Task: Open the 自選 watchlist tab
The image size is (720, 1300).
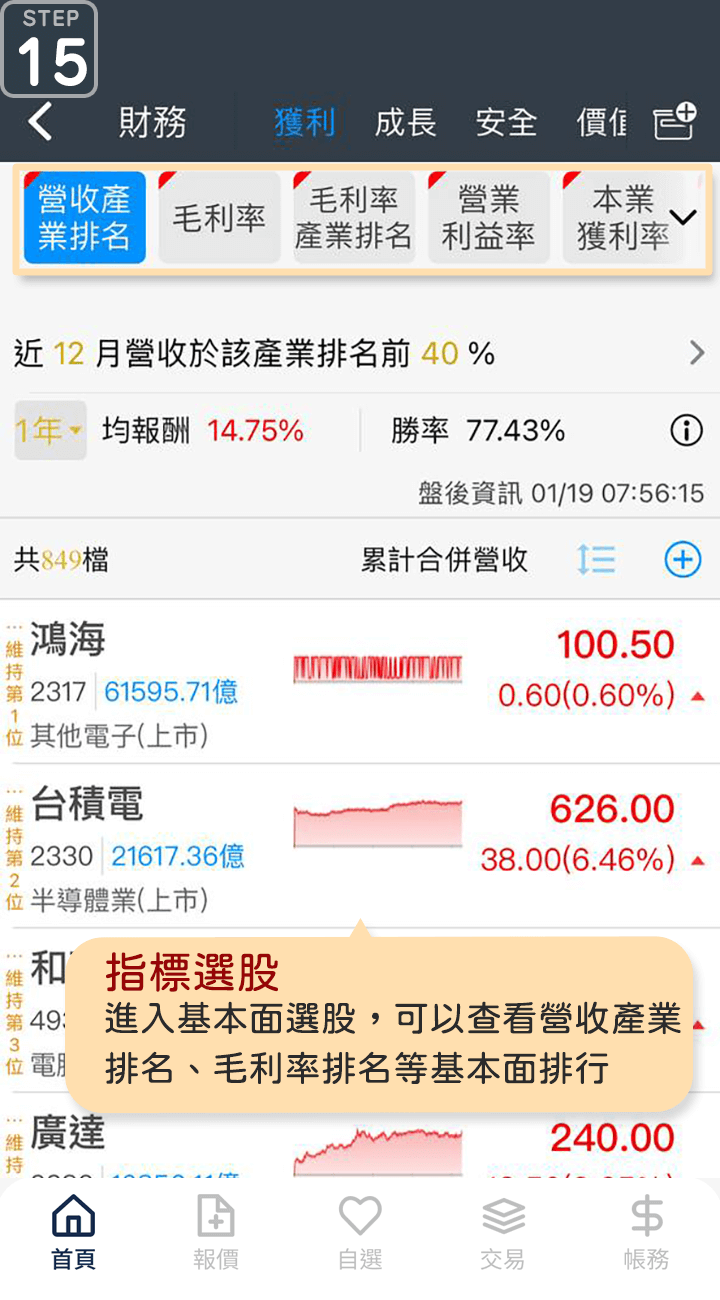Action: (360, 1232)
